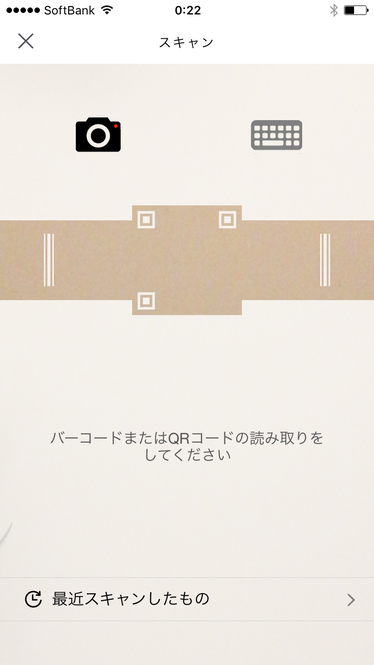
Task: Close the スキャン screen with the X
Action: click(25, 42)
